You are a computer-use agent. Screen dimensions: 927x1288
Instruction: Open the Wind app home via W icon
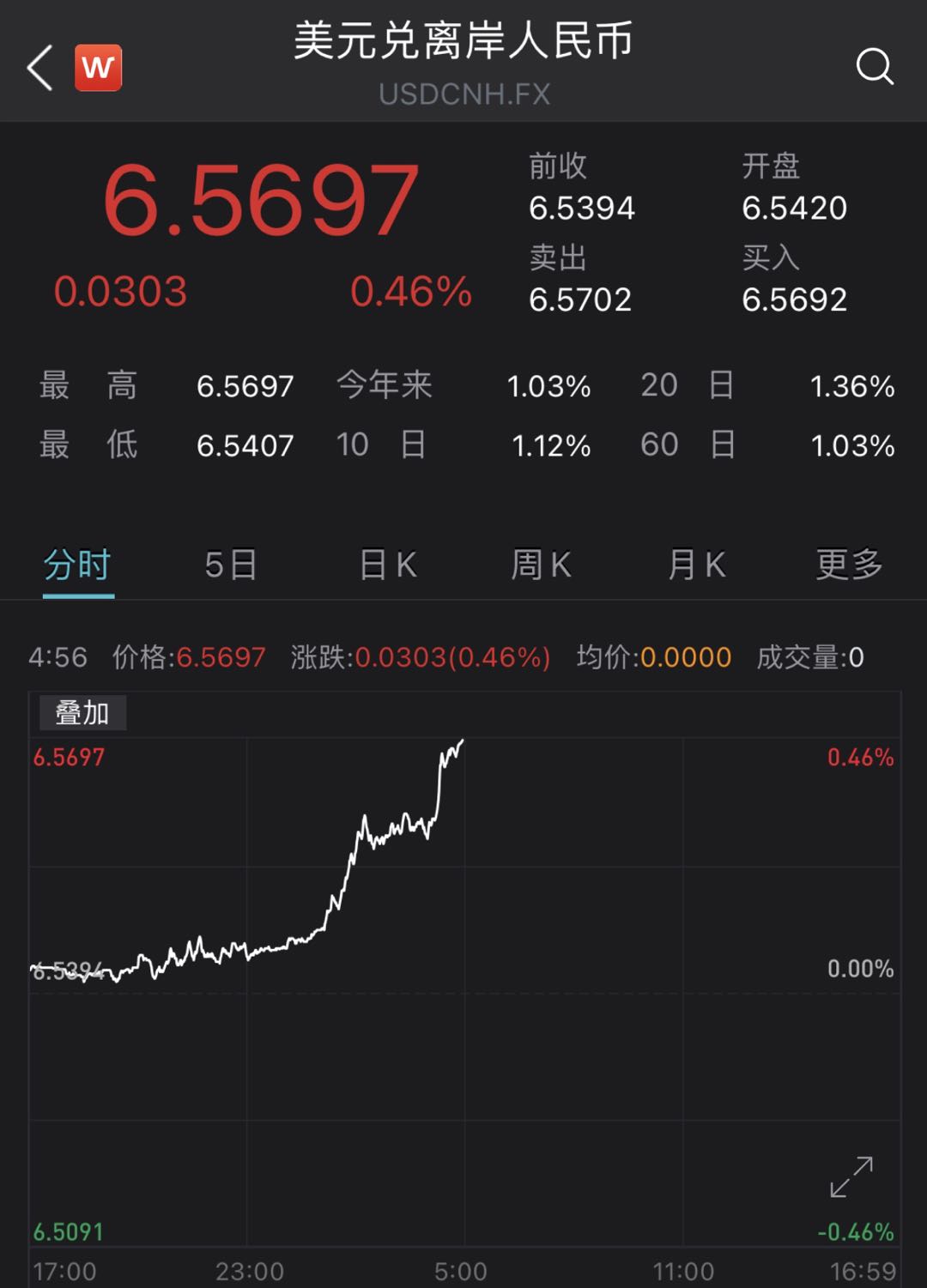(x=96, y=68)
